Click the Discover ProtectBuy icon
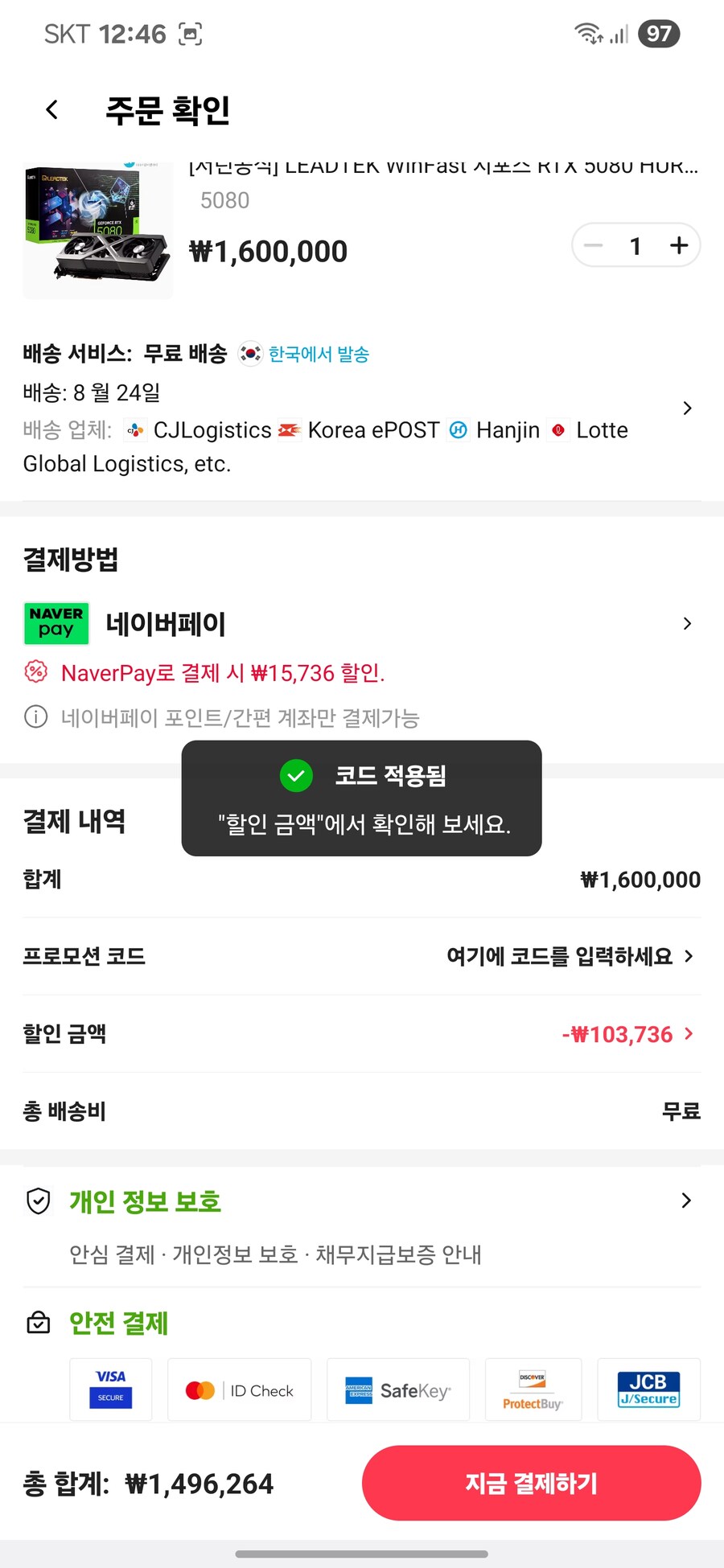 pyautogui.click(x=533, y=1389)
